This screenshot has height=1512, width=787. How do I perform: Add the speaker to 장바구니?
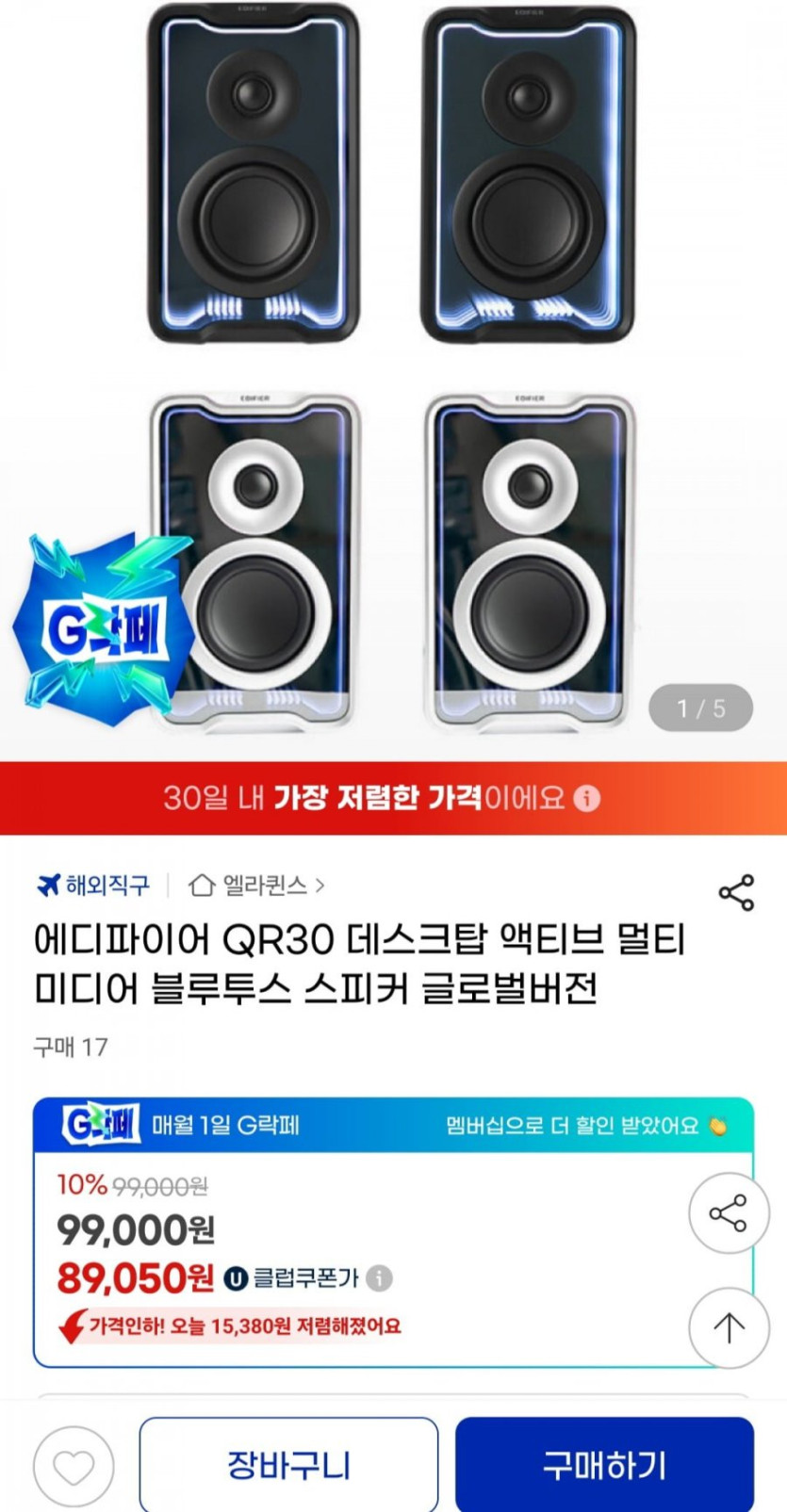tap(288, 1465)
